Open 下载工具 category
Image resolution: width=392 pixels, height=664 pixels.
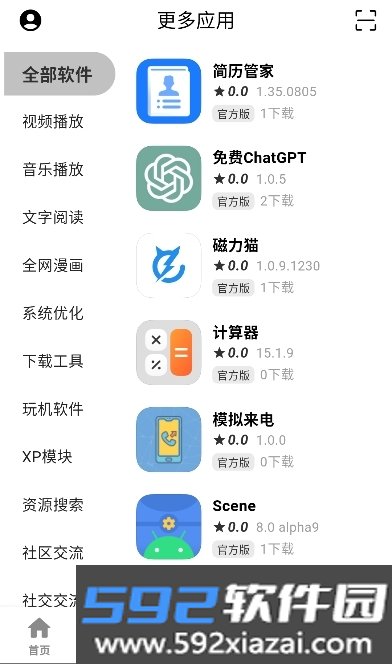point(53,361)
